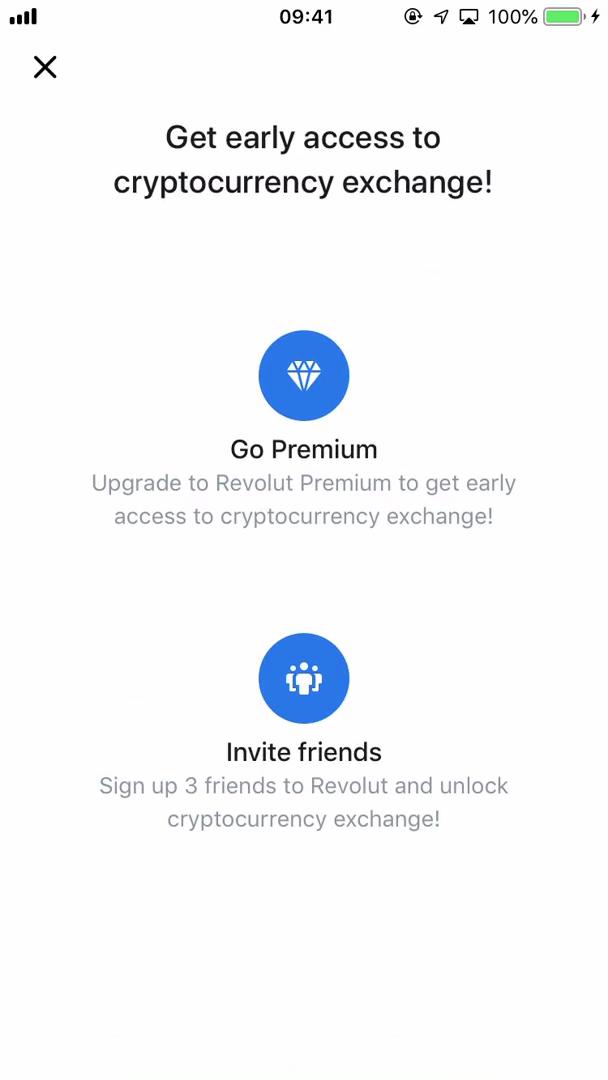The image size is (608, 1080).
Task: Close the early access screen
Action: (45, 67)
